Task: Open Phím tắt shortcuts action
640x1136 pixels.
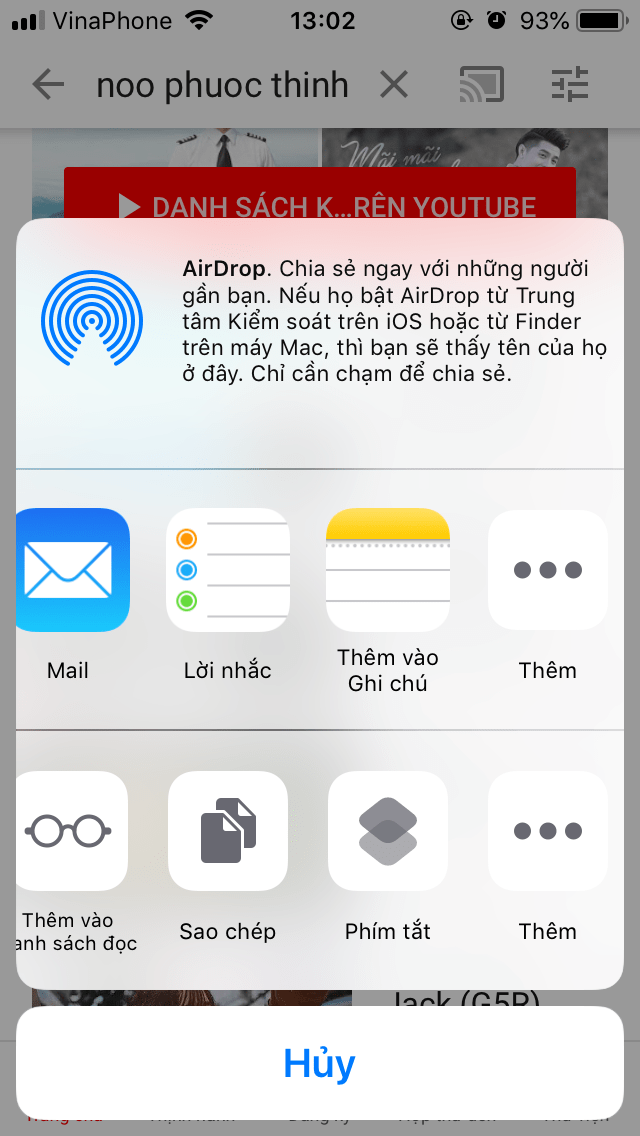Action: click(388, 831)
